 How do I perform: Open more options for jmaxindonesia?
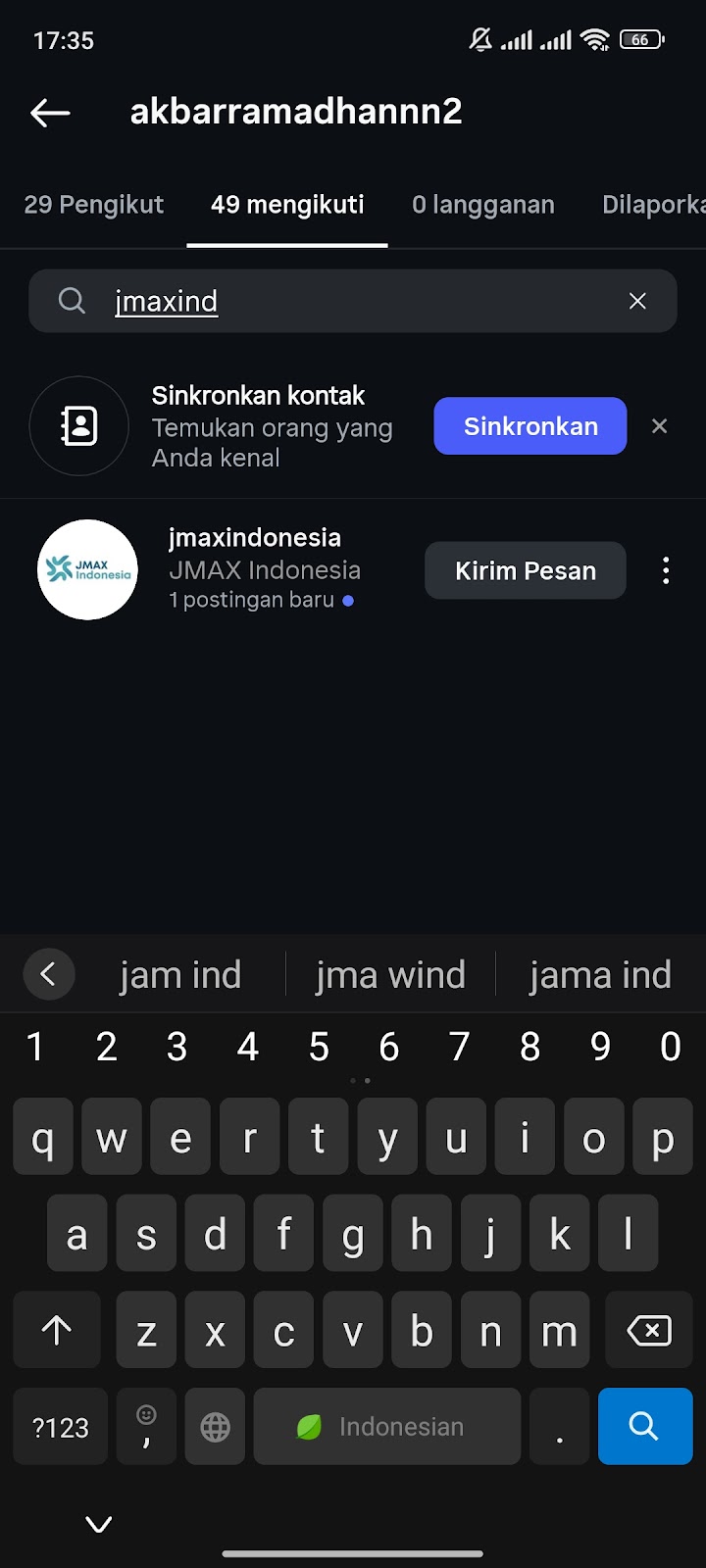(666, 570)
